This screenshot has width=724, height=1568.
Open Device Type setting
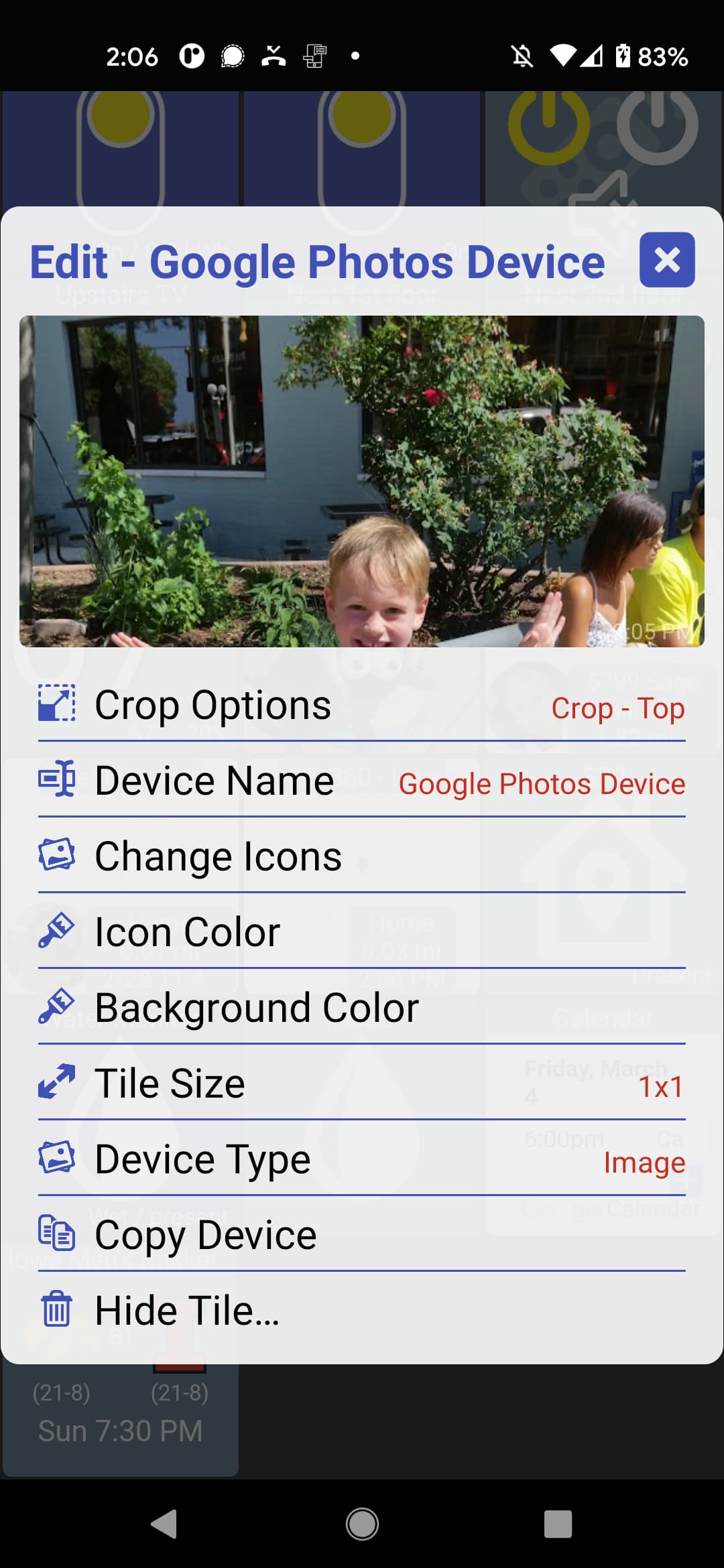[x=362, y=1159]
